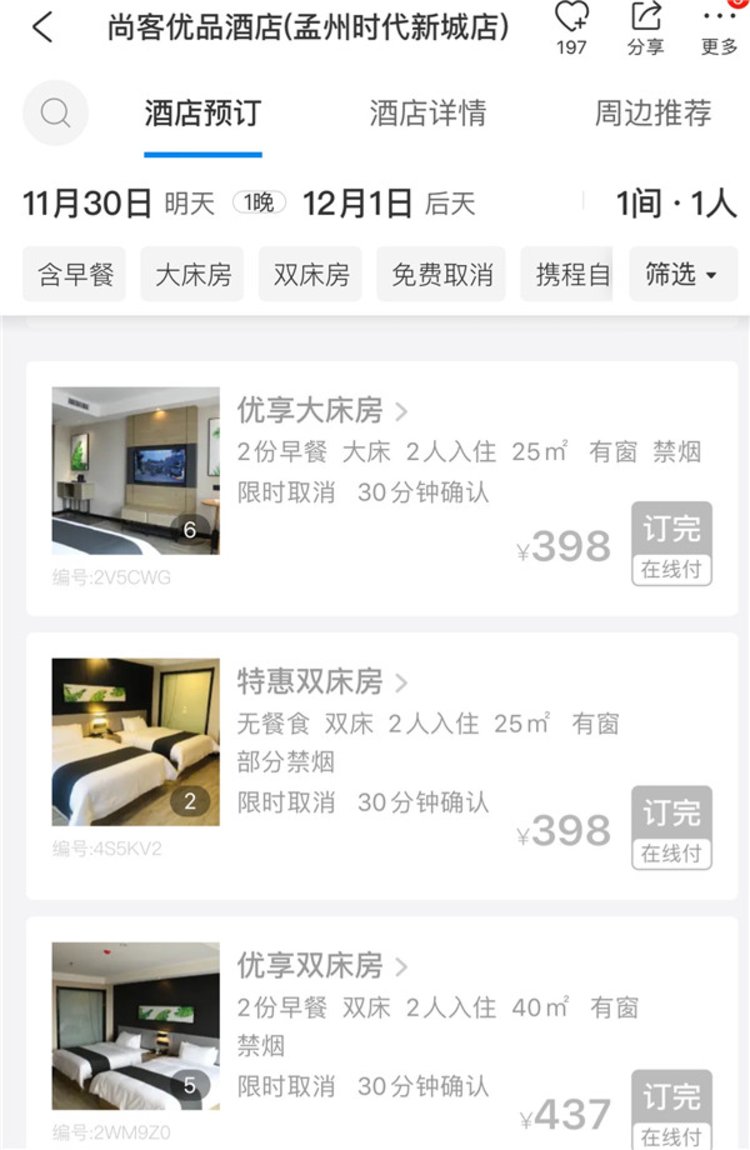Open the 筛选 filter dropdown
Viewport: 750px width, 1150px height.
click(681, 273)
